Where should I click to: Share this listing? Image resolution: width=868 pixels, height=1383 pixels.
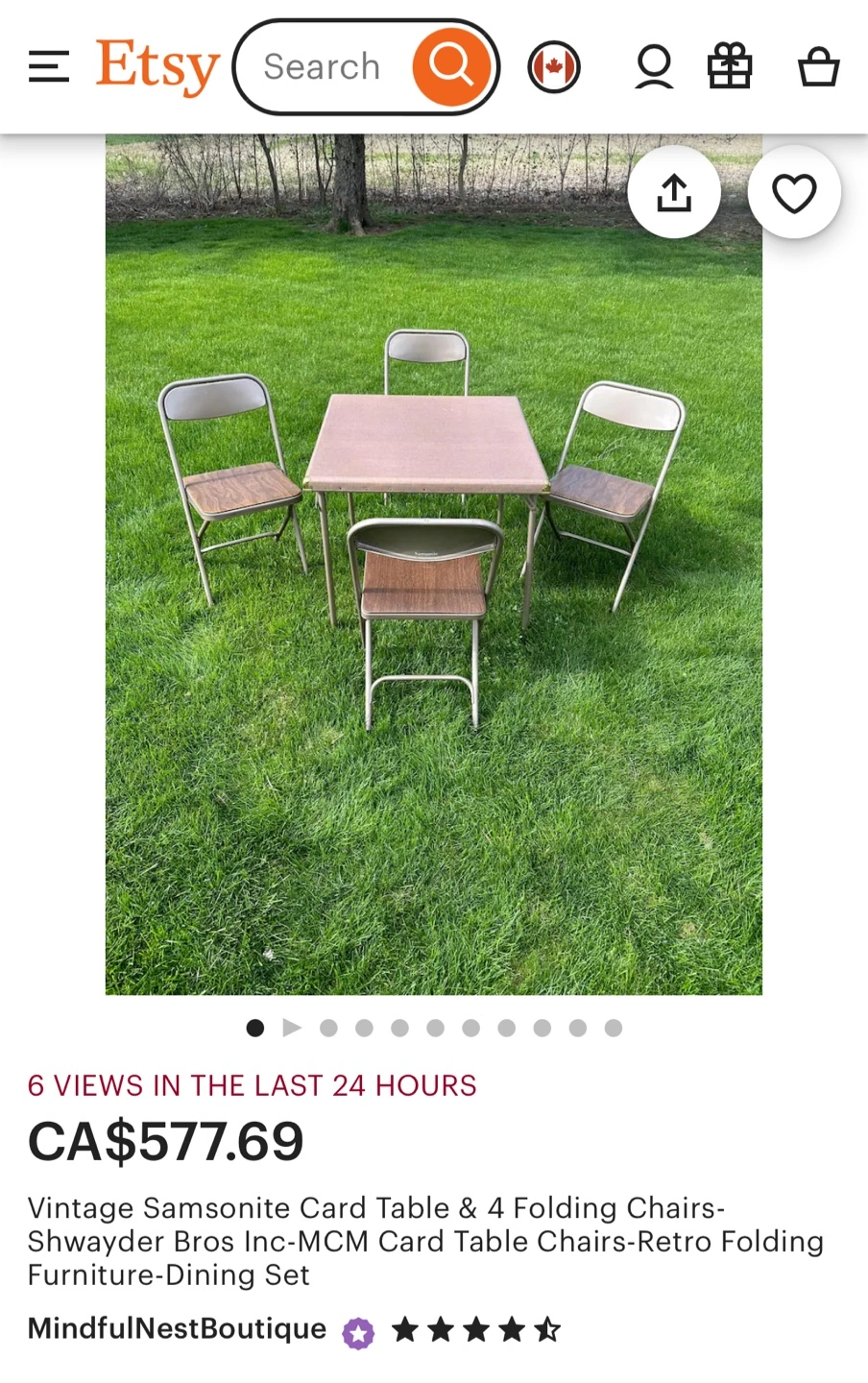674,192
